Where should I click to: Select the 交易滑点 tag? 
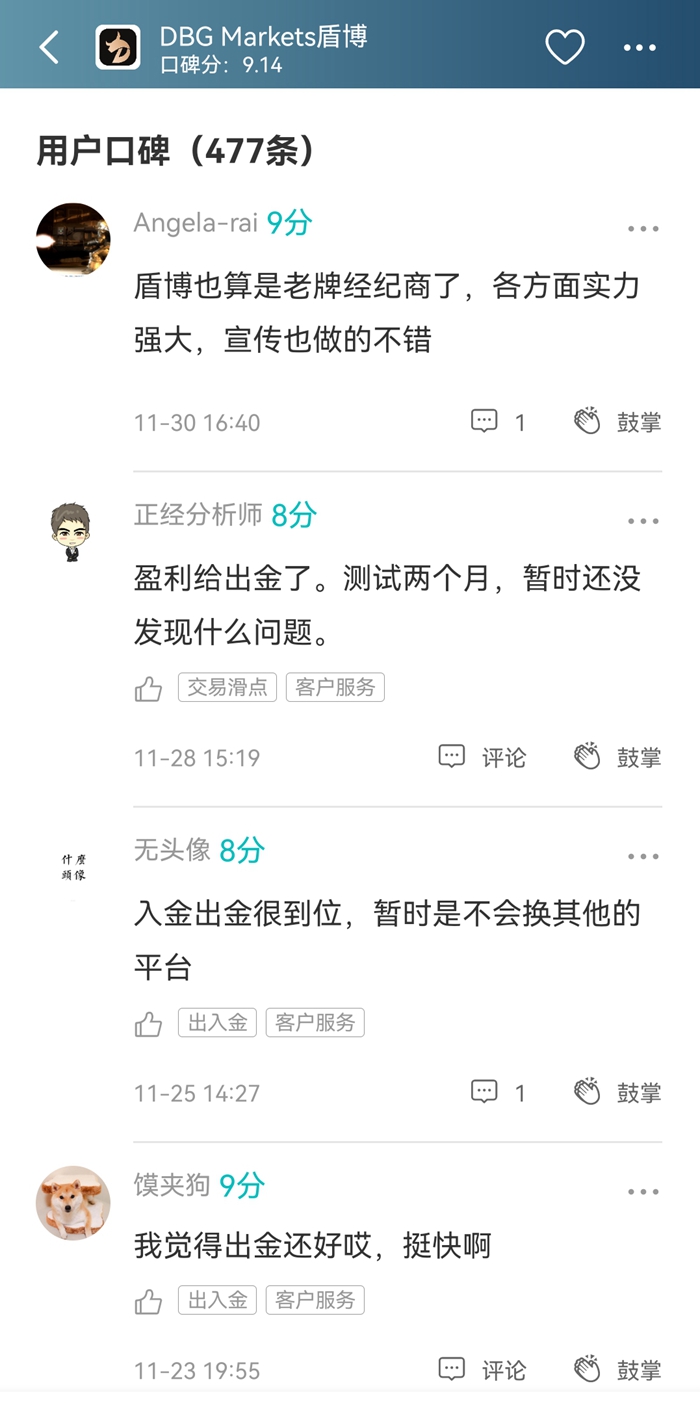point(228,687)
